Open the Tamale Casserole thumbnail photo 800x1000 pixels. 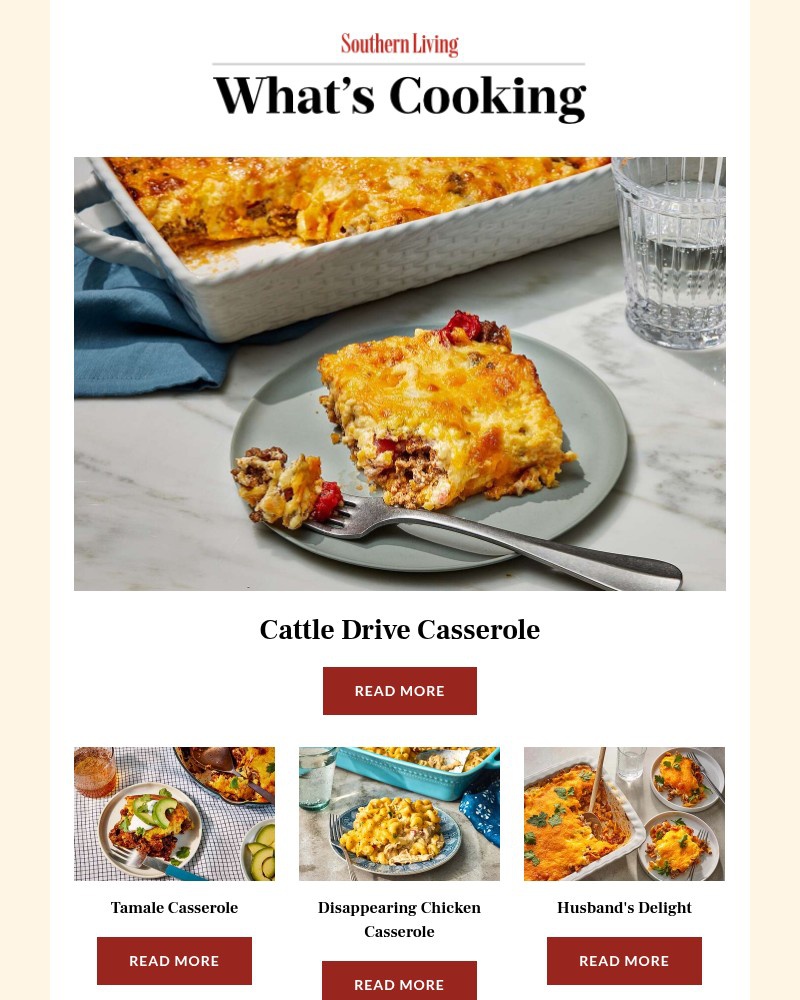(x=174, y=813)
